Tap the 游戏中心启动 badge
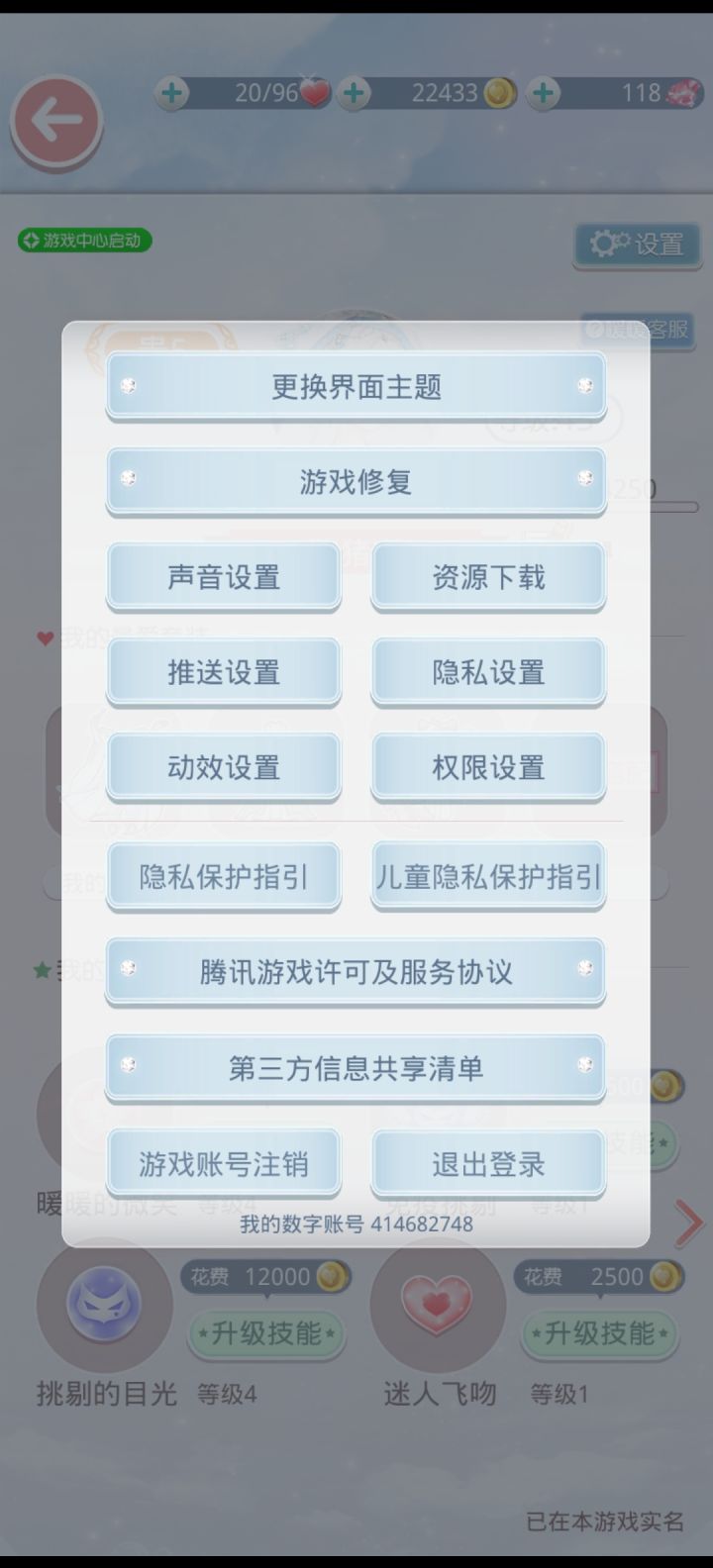The height and width of the screenshot is (1568, 713). click(86, 241)
